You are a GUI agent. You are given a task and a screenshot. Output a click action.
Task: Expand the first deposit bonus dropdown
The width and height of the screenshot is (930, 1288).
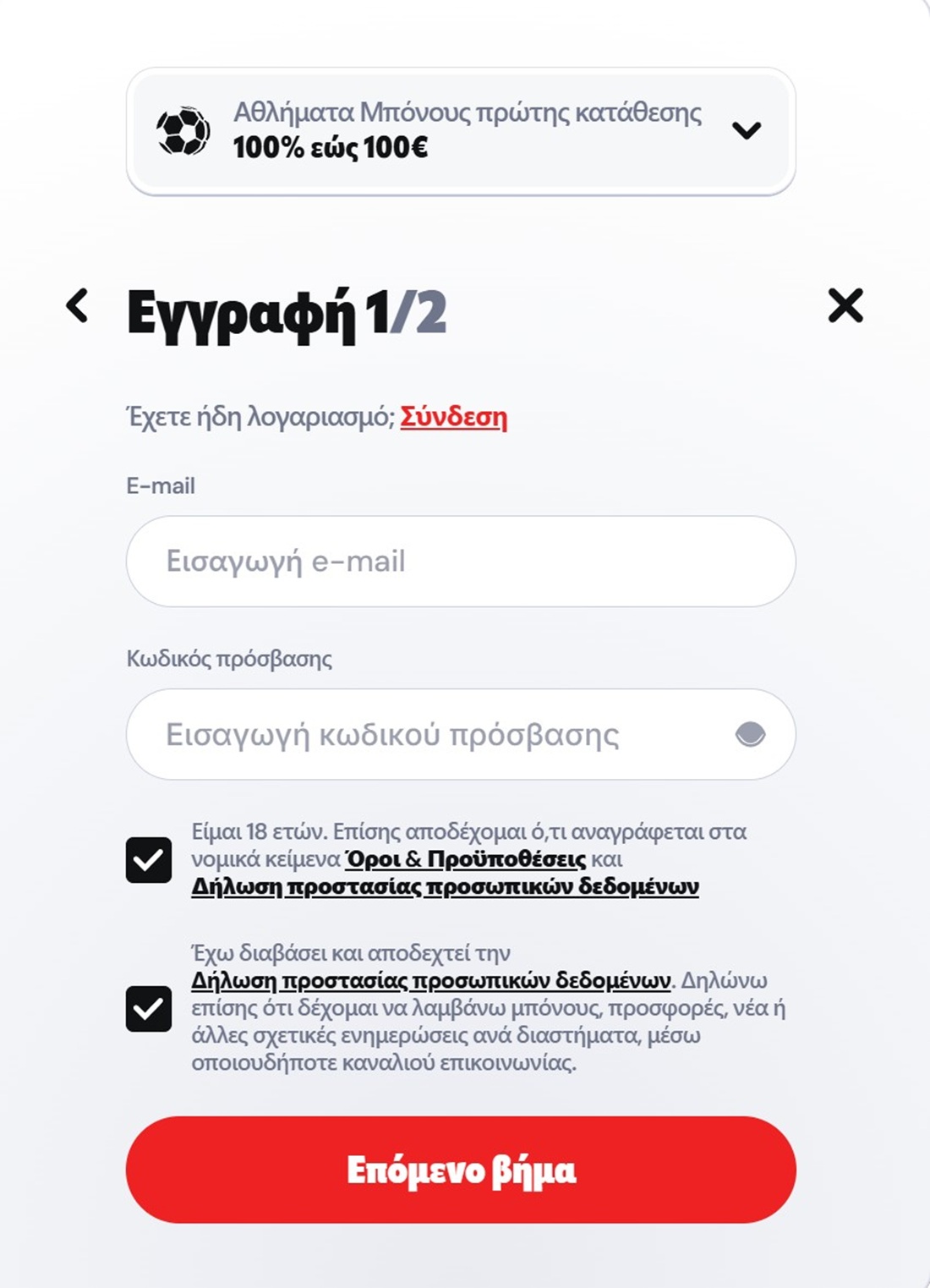[746, 130]
